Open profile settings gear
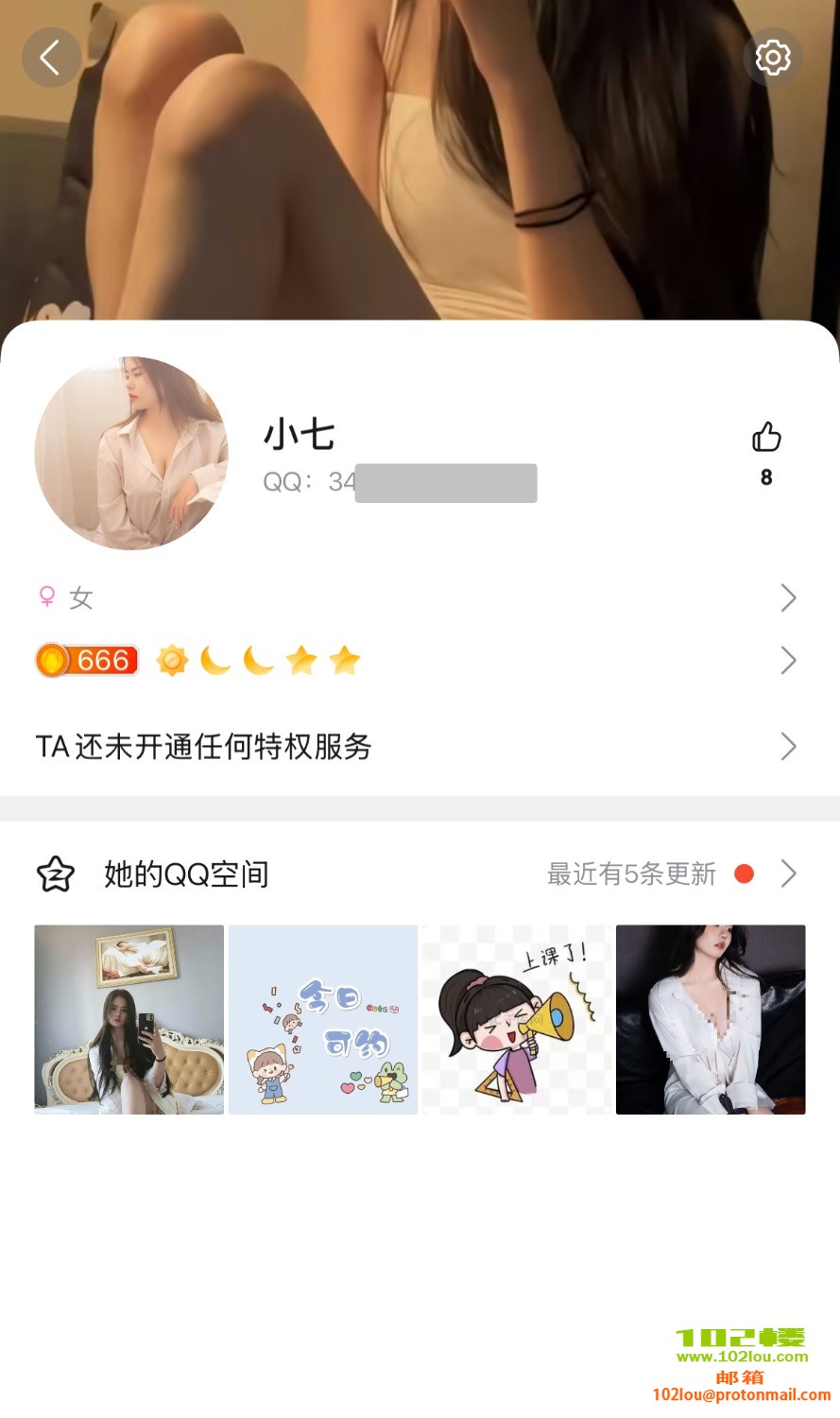 click(772, 58)
